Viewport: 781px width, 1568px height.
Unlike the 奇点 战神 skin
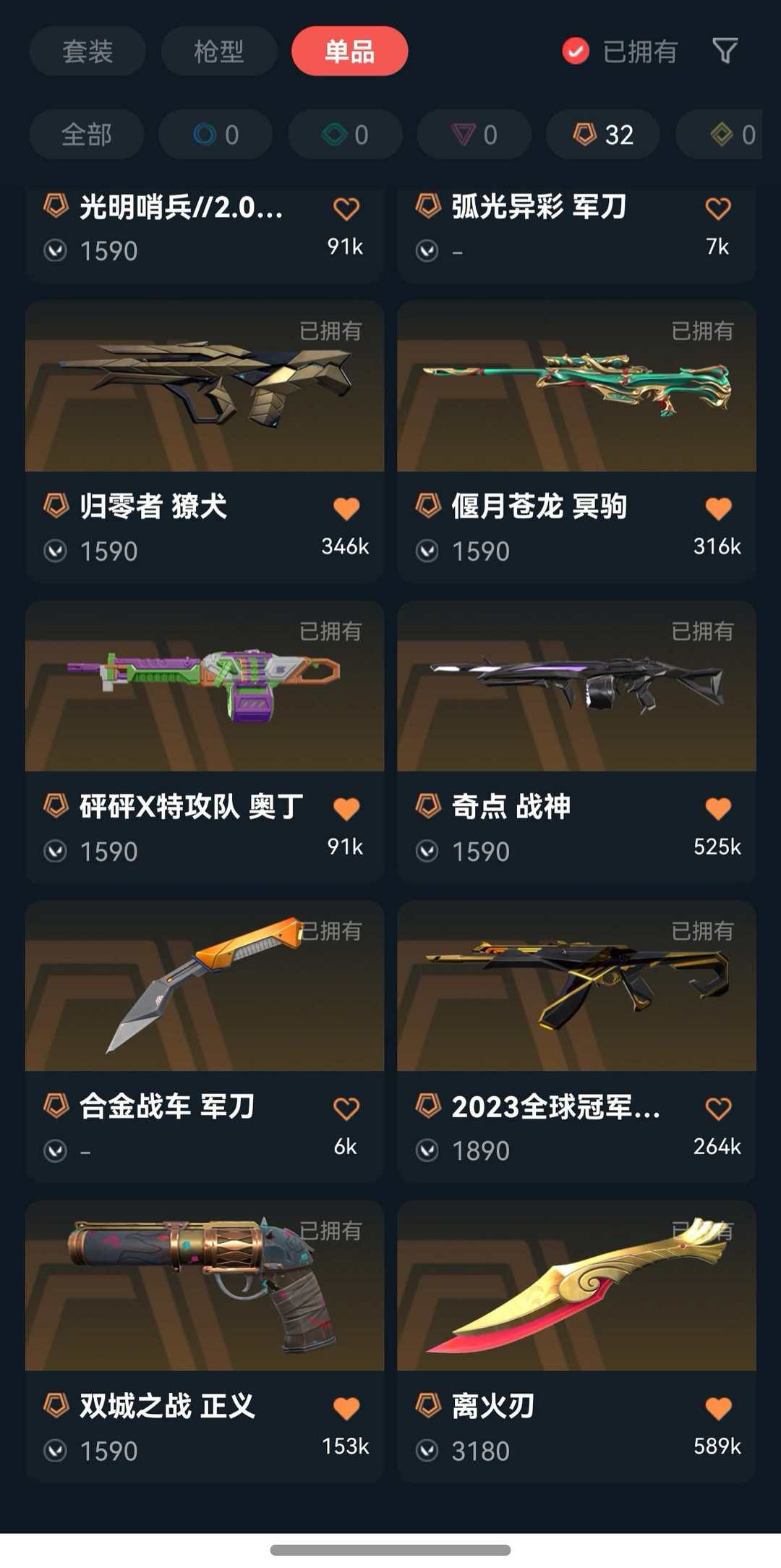[x=718, y=808]
